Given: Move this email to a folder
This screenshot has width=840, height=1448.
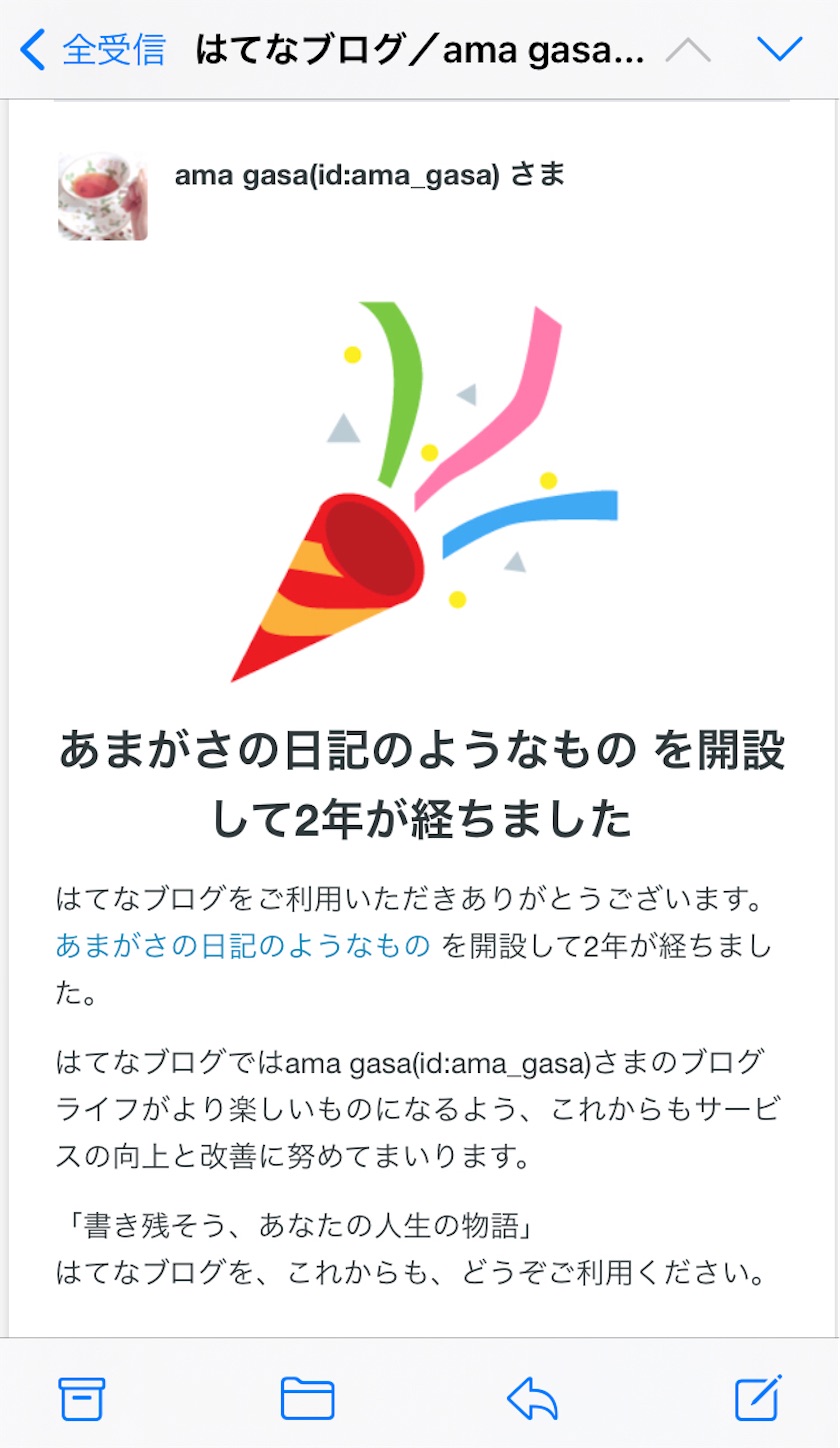Looking at the screenshot, I should tap(307, 1398).
